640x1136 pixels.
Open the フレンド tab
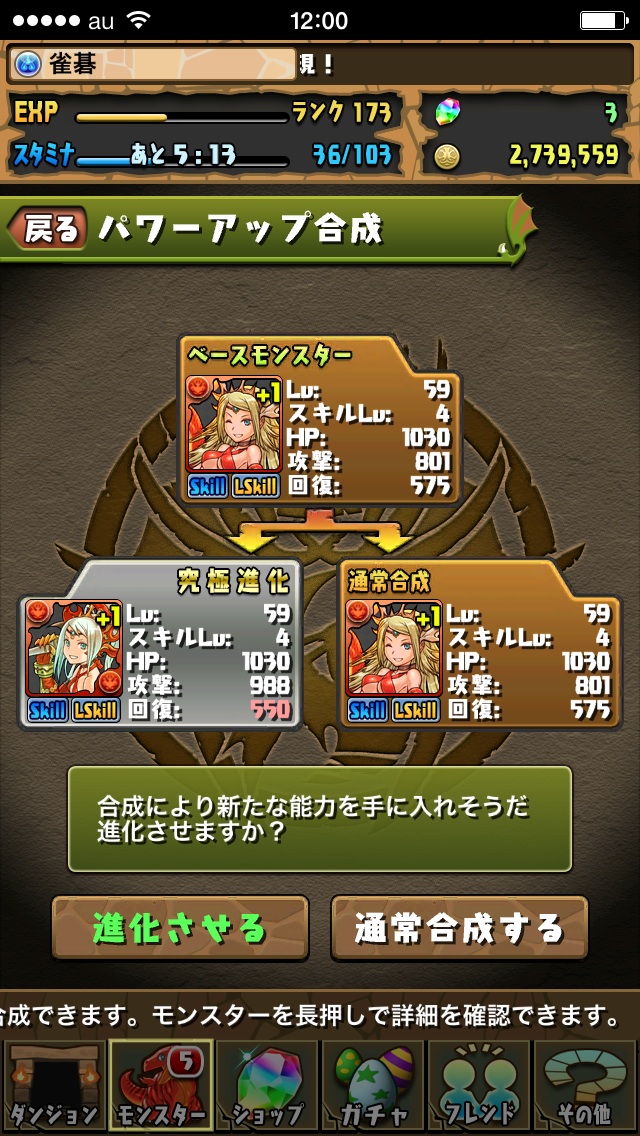click(x=479, y=1086)
